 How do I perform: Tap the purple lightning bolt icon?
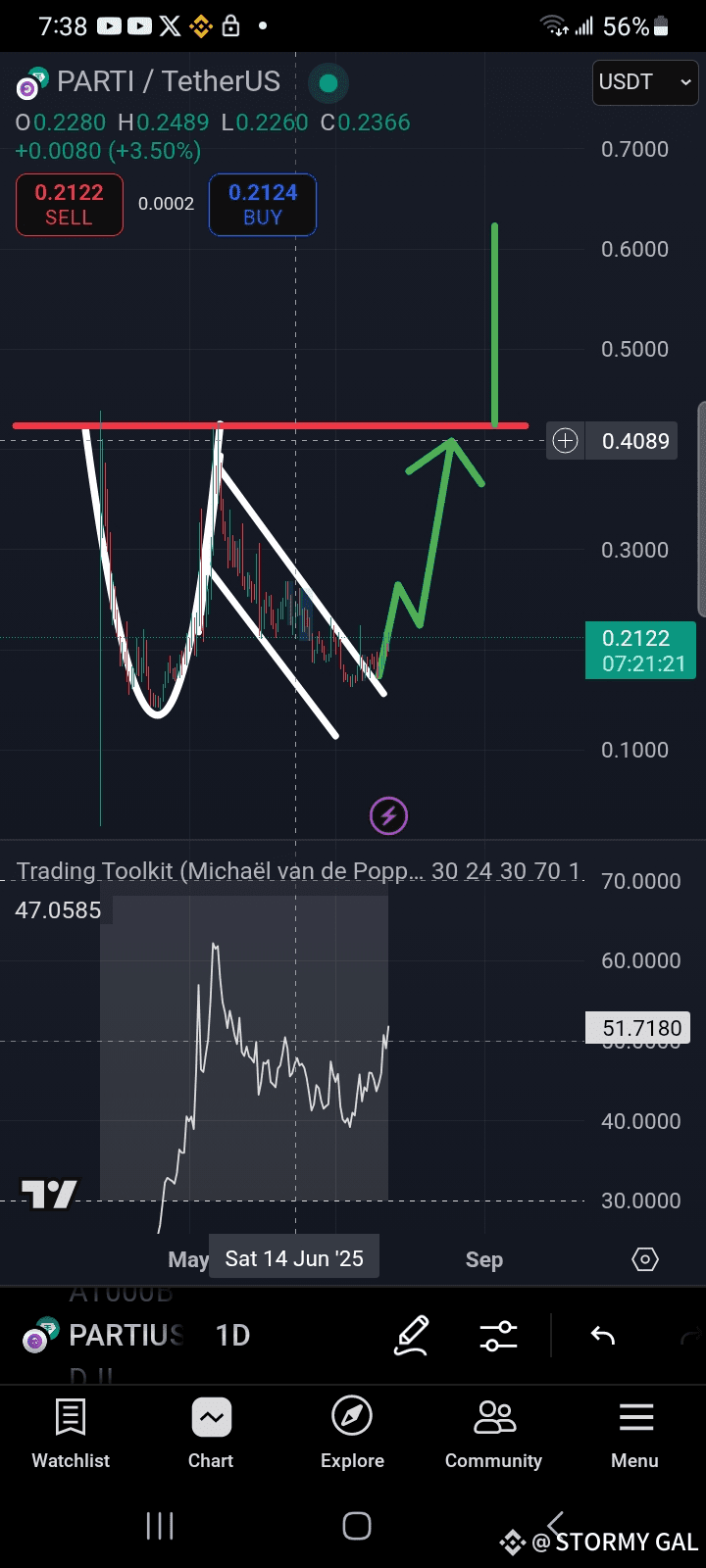[x=388, y=815]
